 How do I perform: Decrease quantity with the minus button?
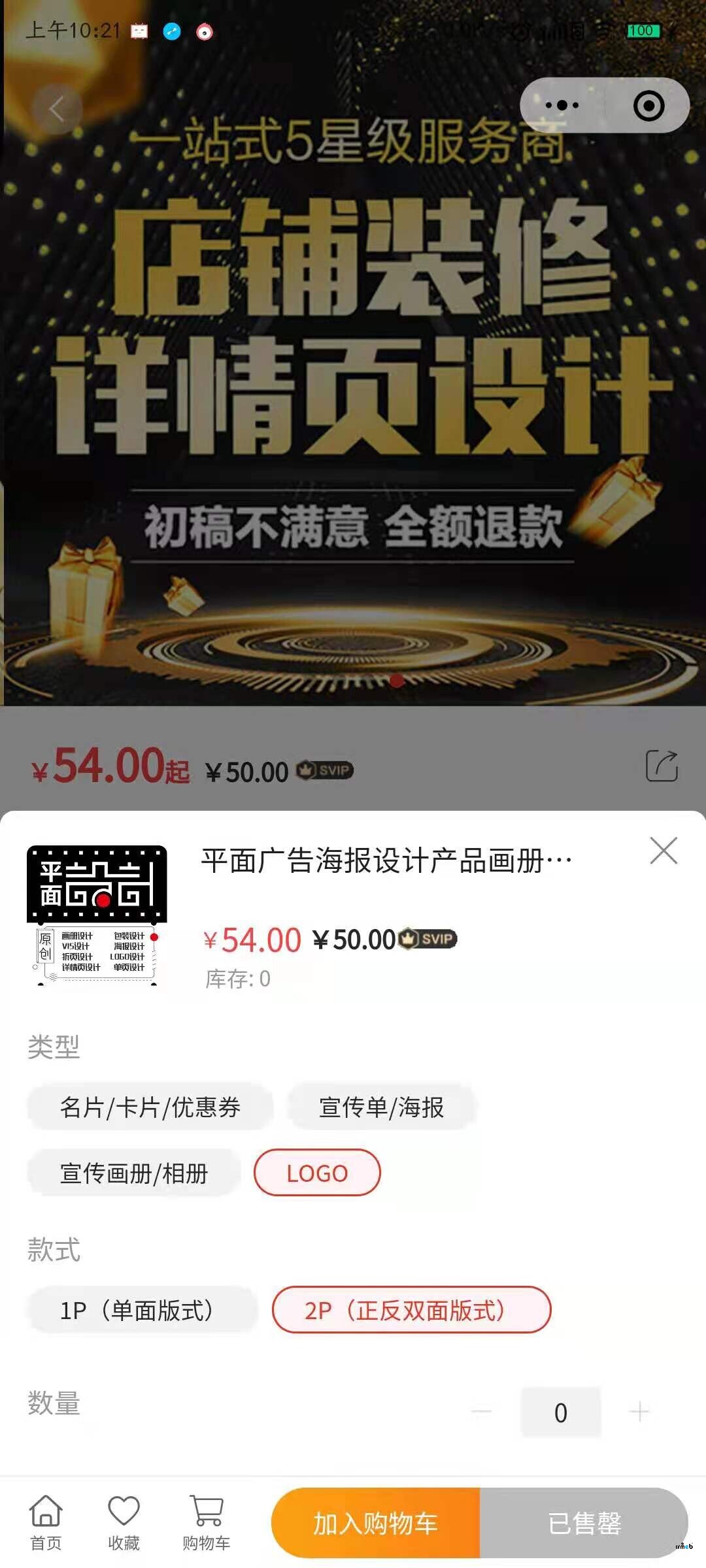(481, 1412)
